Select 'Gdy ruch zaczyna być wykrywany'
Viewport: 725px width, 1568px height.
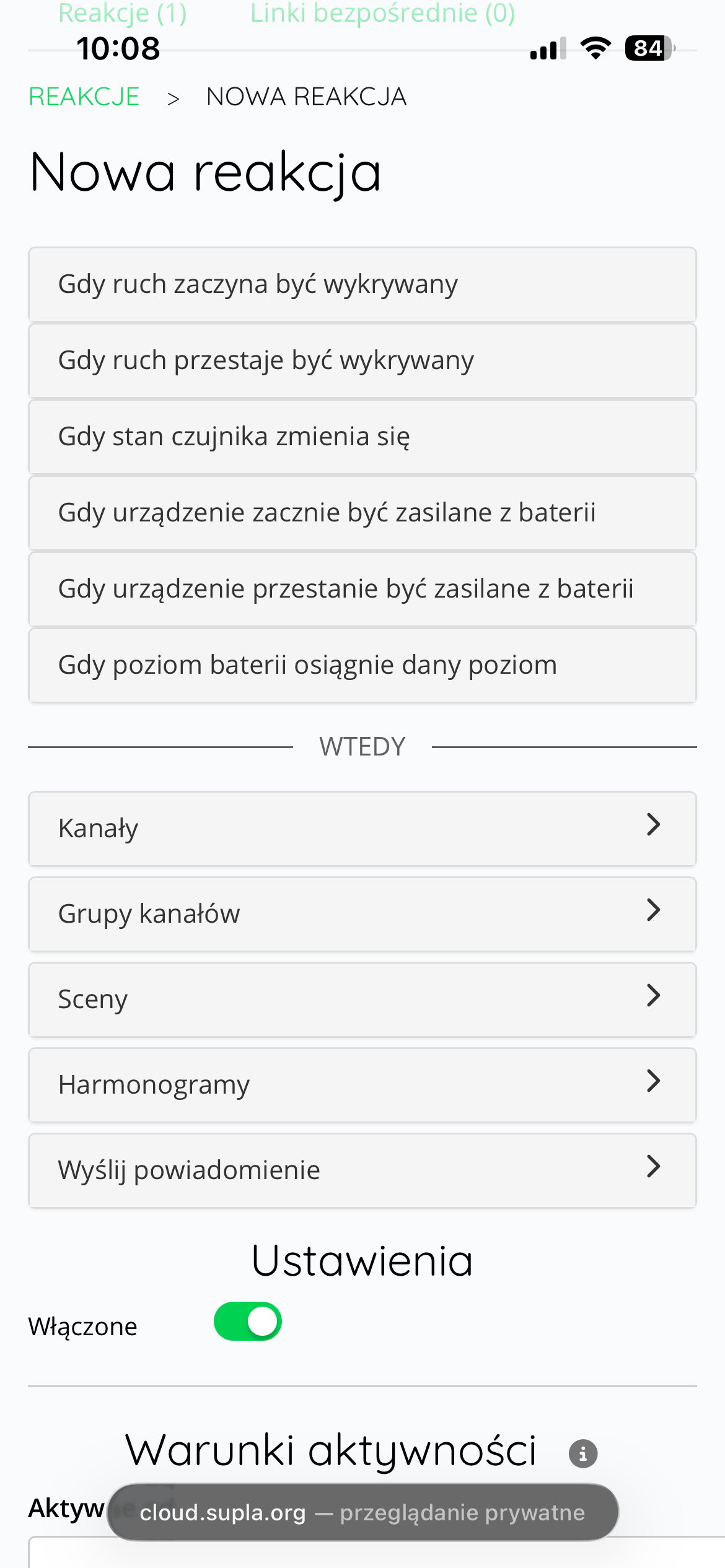(362, 285)
